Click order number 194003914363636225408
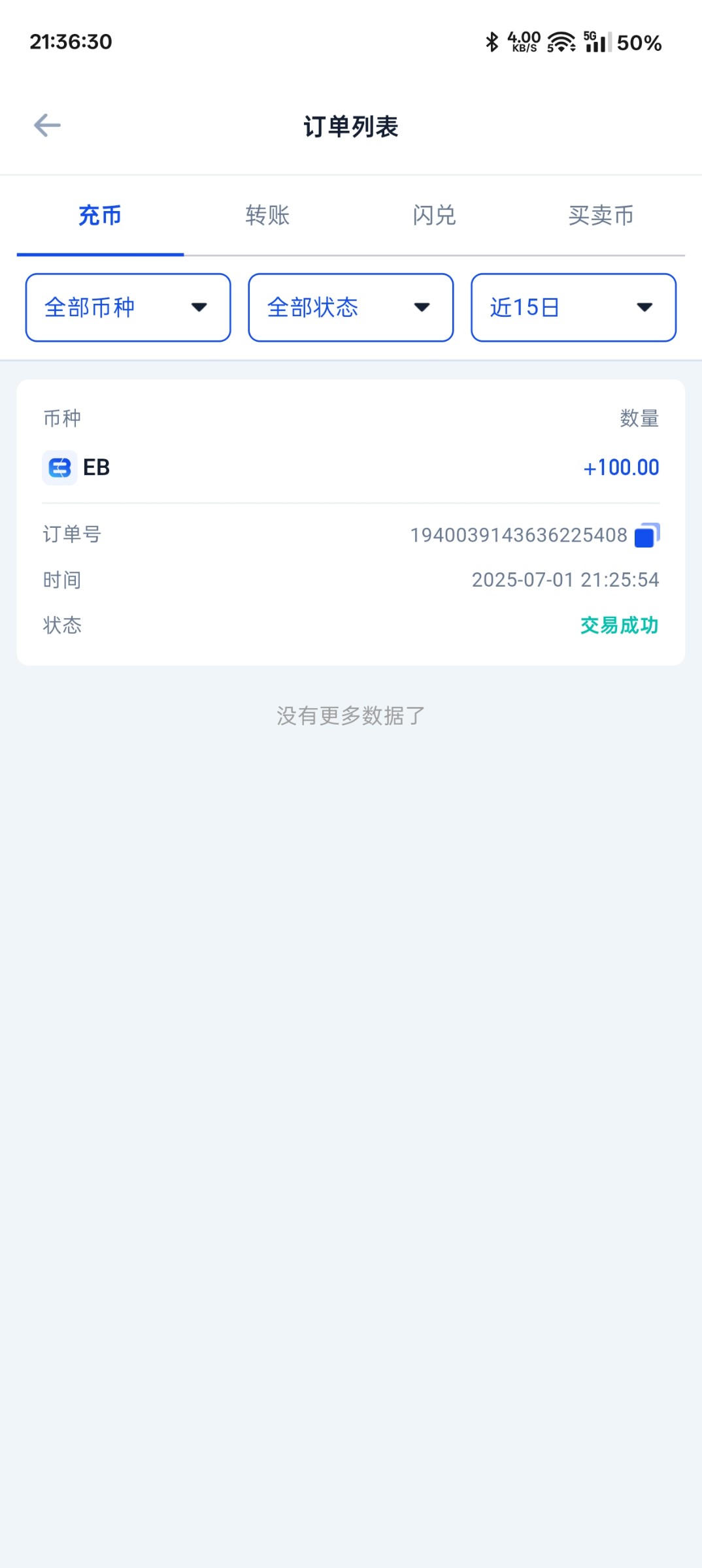The height and width of the screenshot is (1568, 702). pyautogui.click(x=518, y=534)
